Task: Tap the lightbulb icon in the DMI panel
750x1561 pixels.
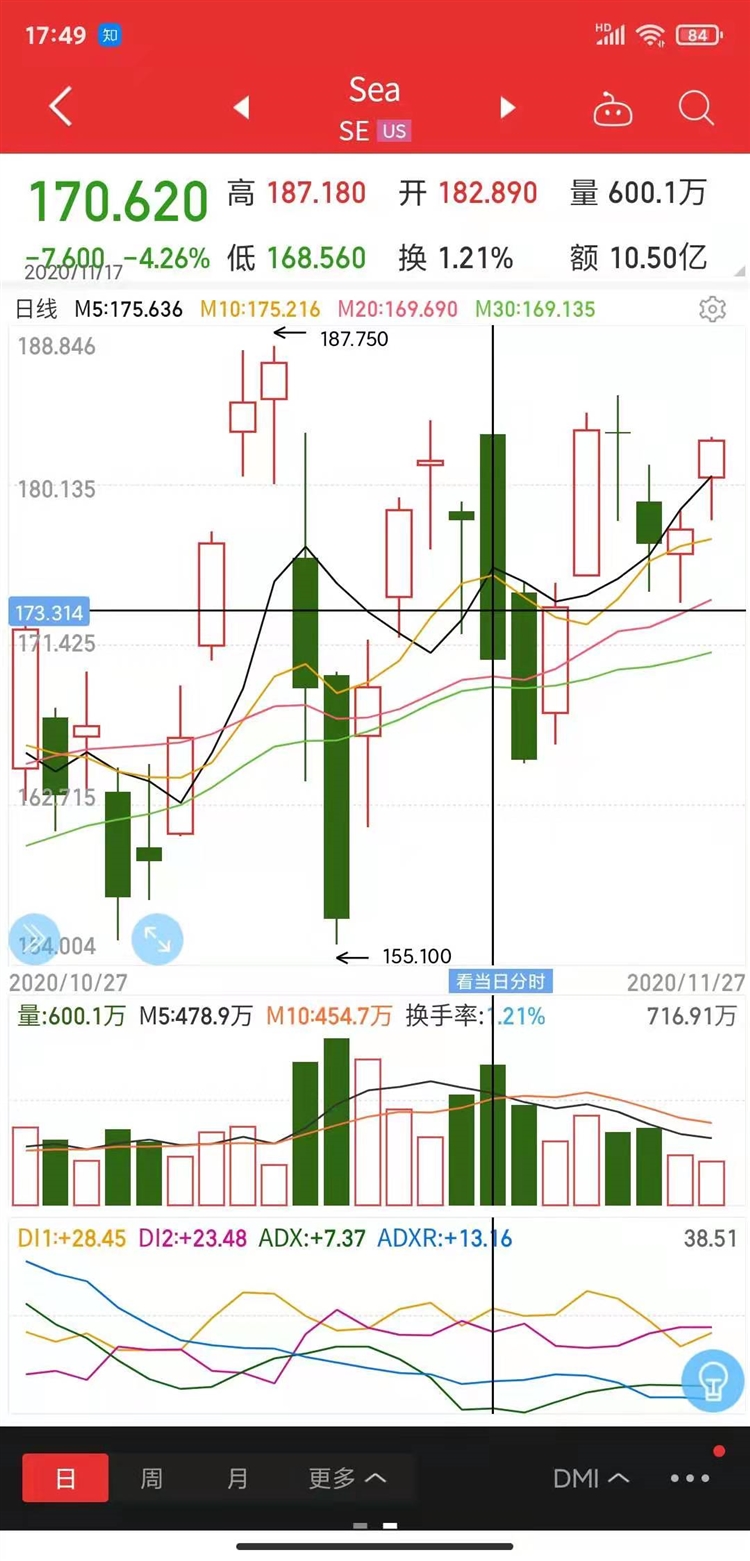Action: point(712,1378)
